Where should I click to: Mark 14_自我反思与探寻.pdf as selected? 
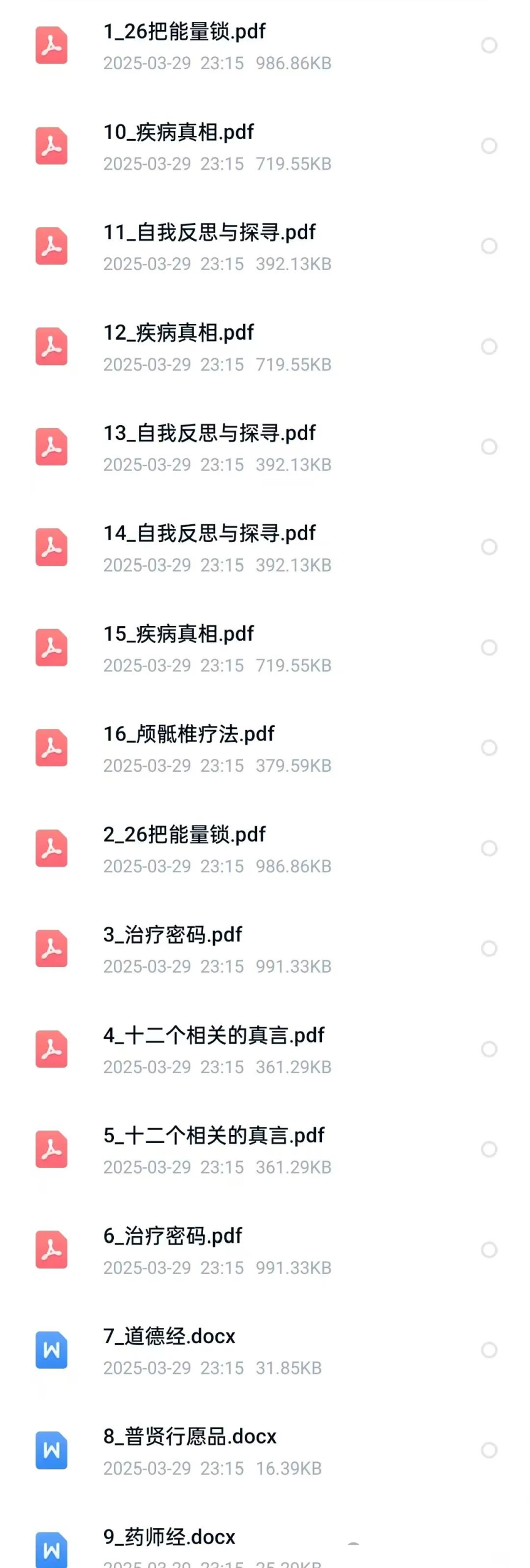pyautogui.click(x=488, y=547)
